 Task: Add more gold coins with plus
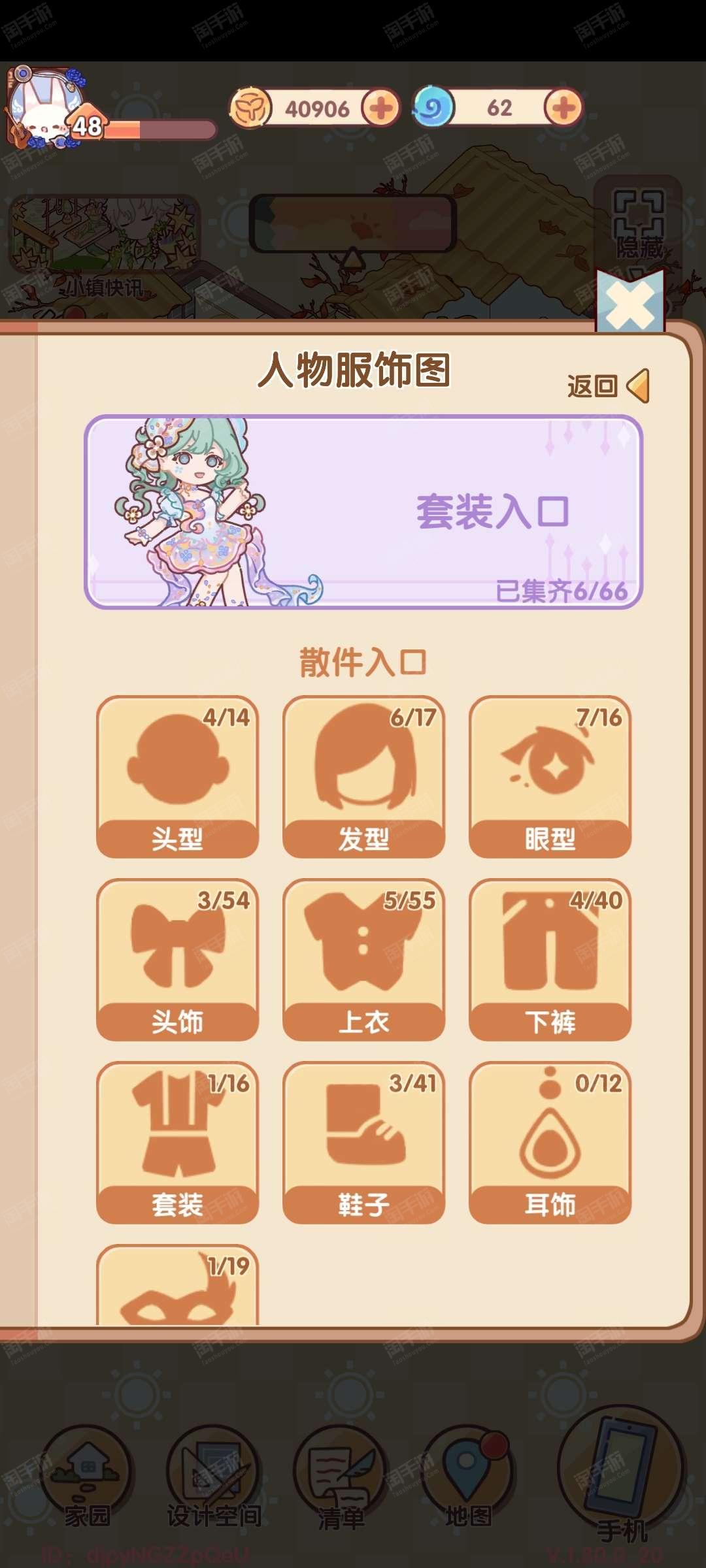coord(380,108)
